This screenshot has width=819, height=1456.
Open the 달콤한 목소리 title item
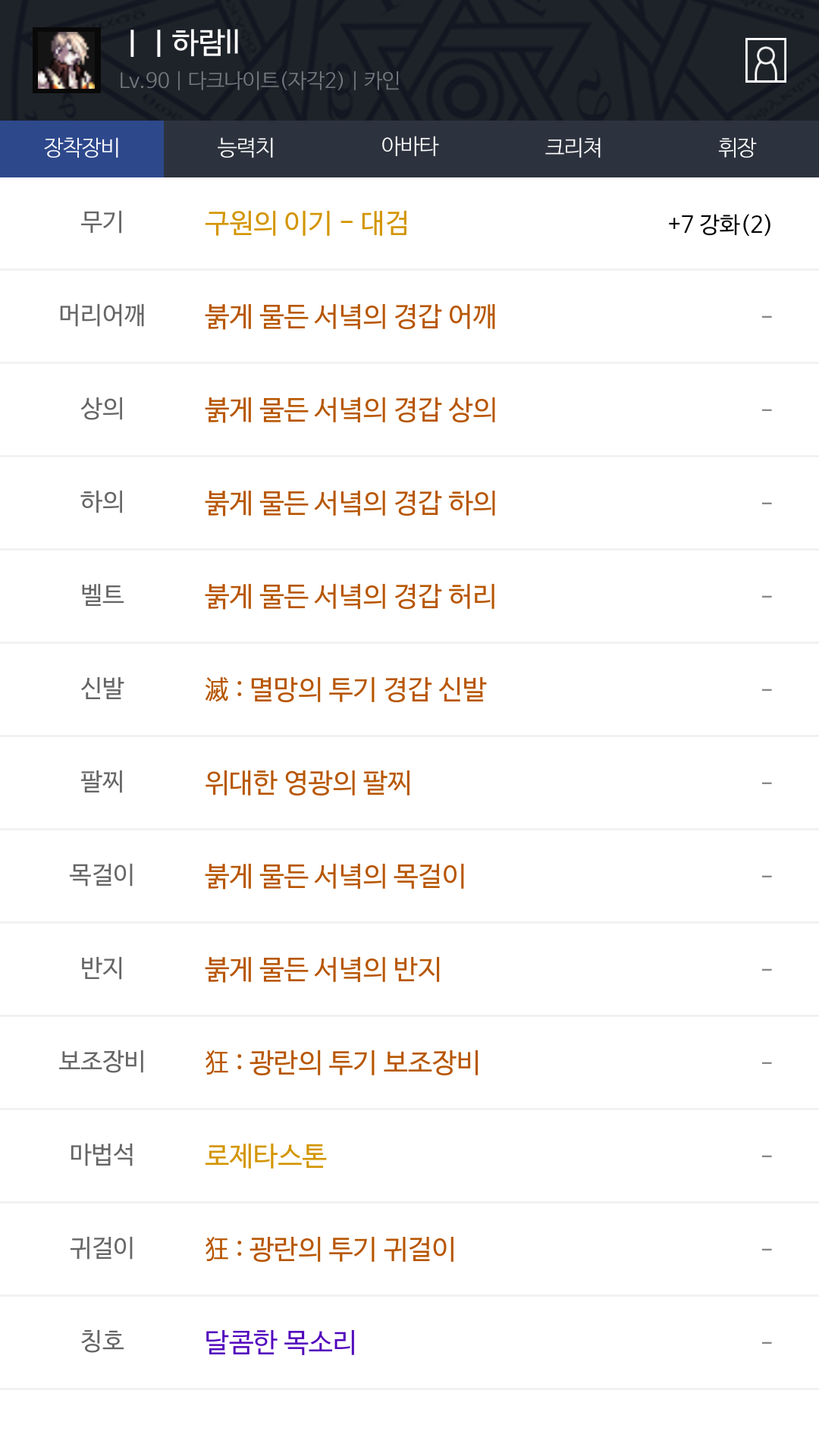click(281, 1342)
